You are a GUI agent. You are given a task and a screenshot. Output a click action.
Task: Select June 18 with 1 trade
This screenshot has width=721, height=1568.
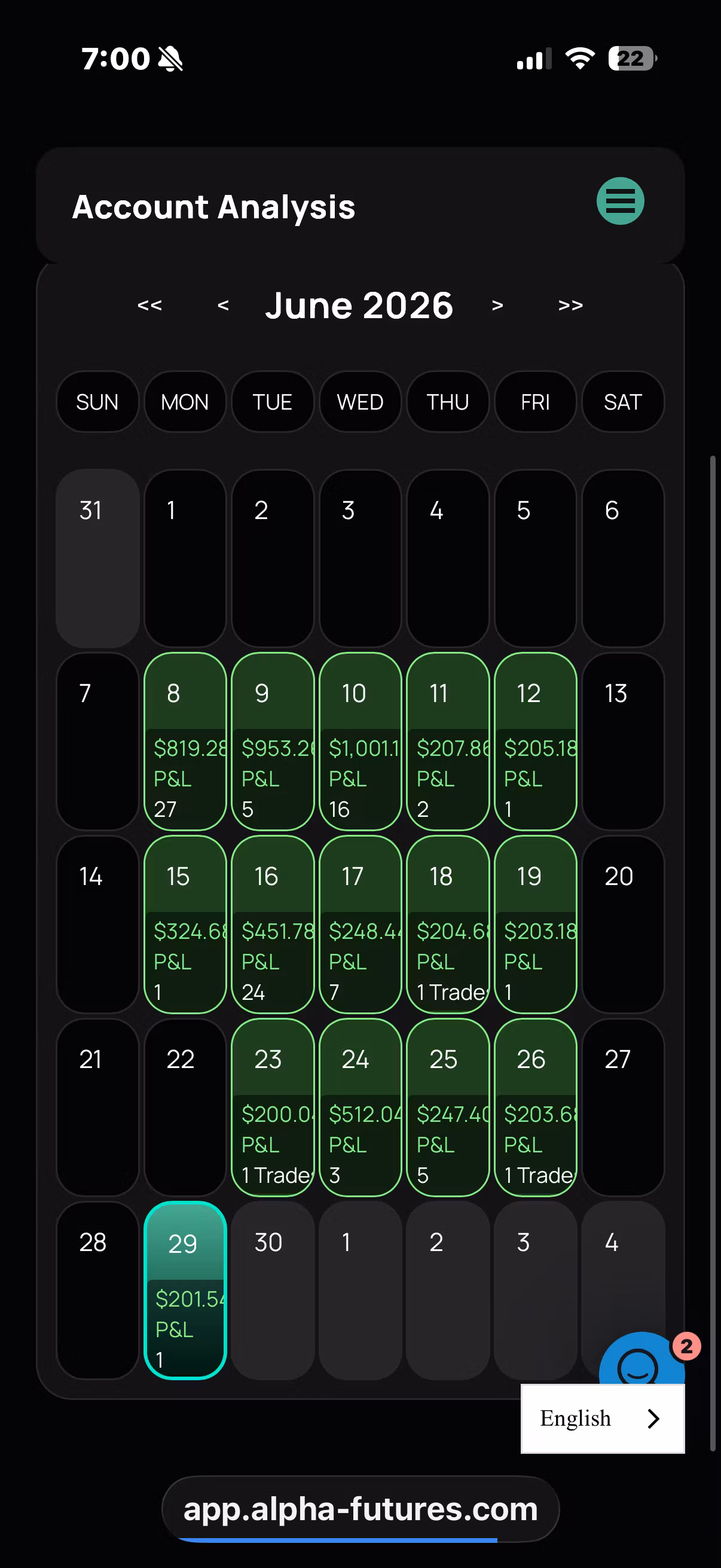[x=448, y=924]
